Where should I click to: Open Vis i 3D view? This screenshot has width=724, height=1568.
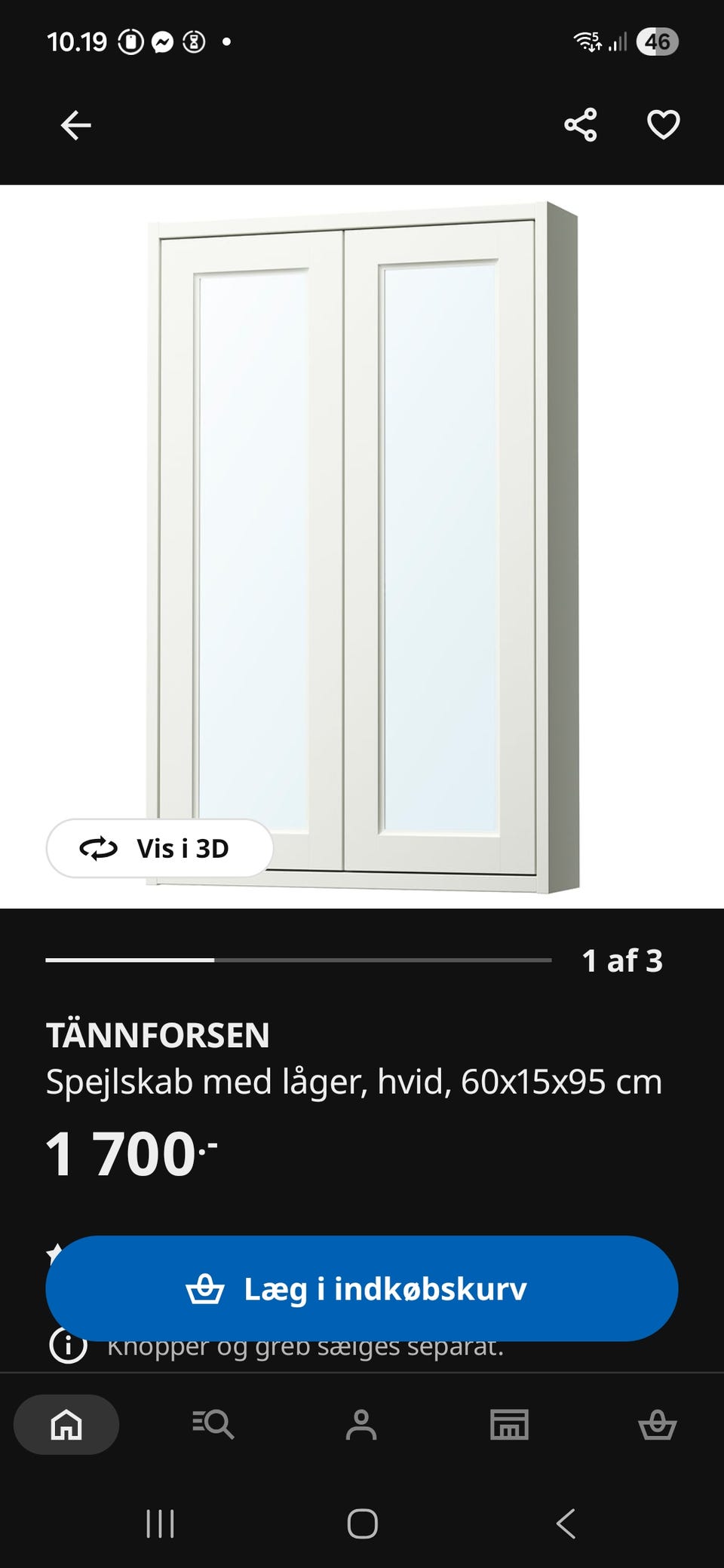point(160,848)
